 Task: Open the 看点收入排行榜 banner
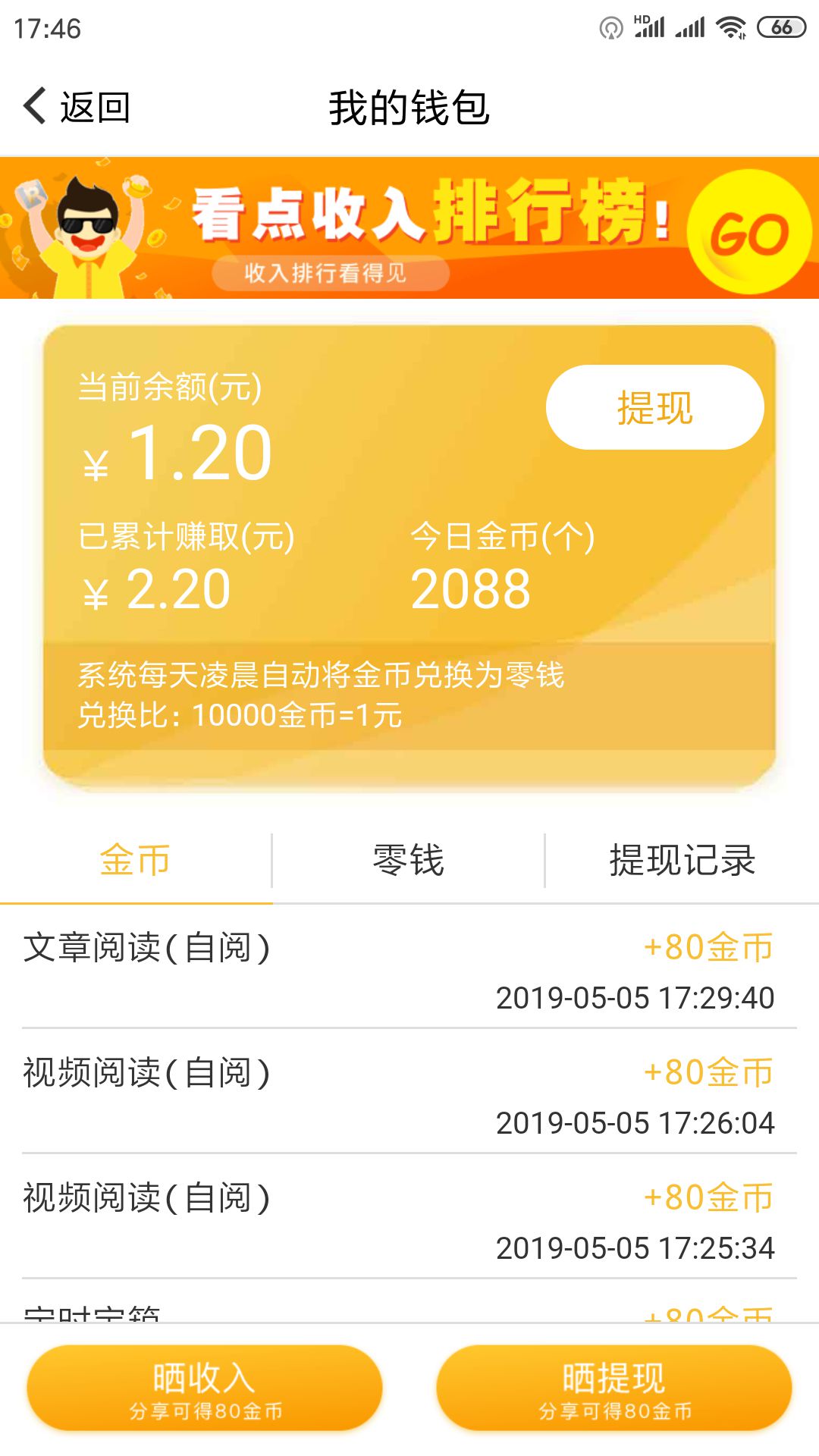(x=409, y=227)
